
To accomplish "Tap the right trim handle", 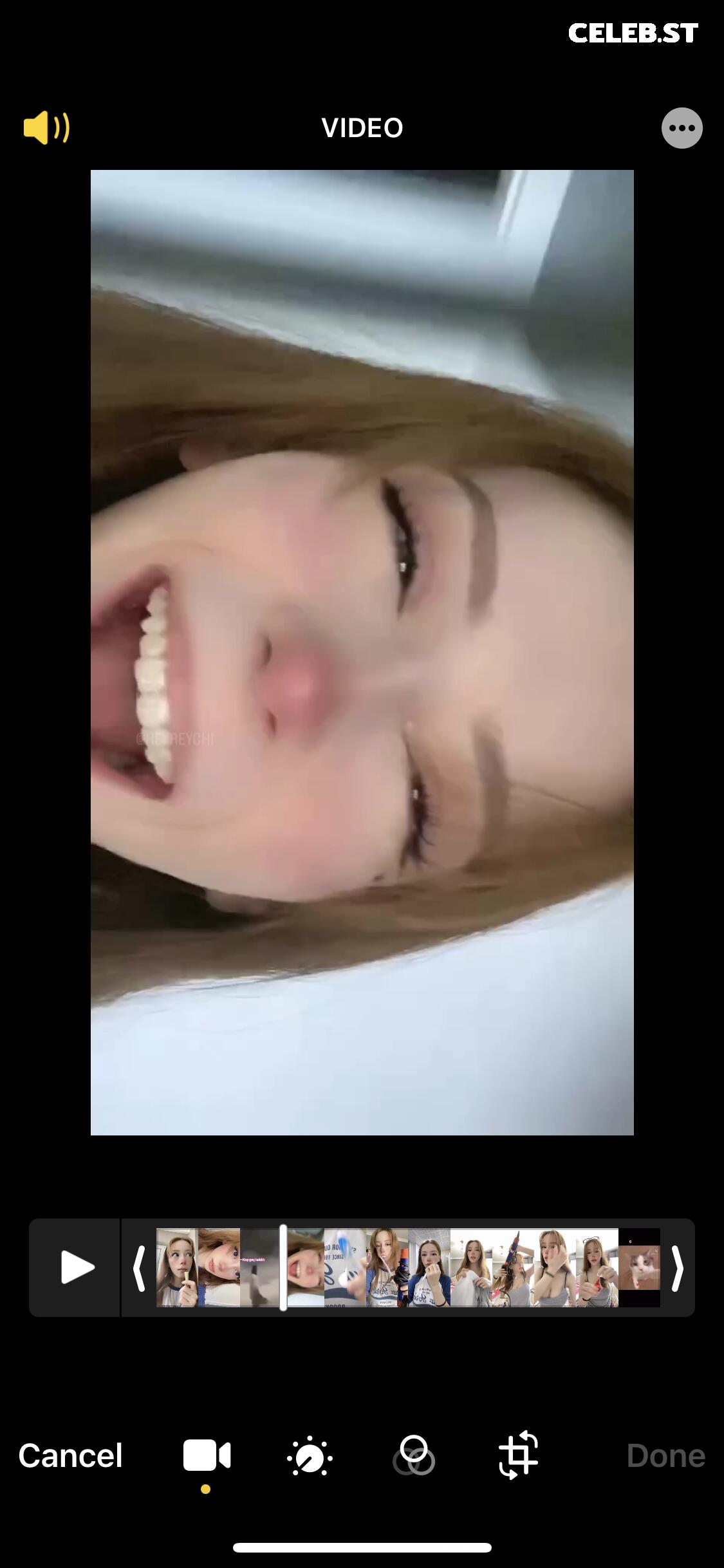I will pos(677,1267).
